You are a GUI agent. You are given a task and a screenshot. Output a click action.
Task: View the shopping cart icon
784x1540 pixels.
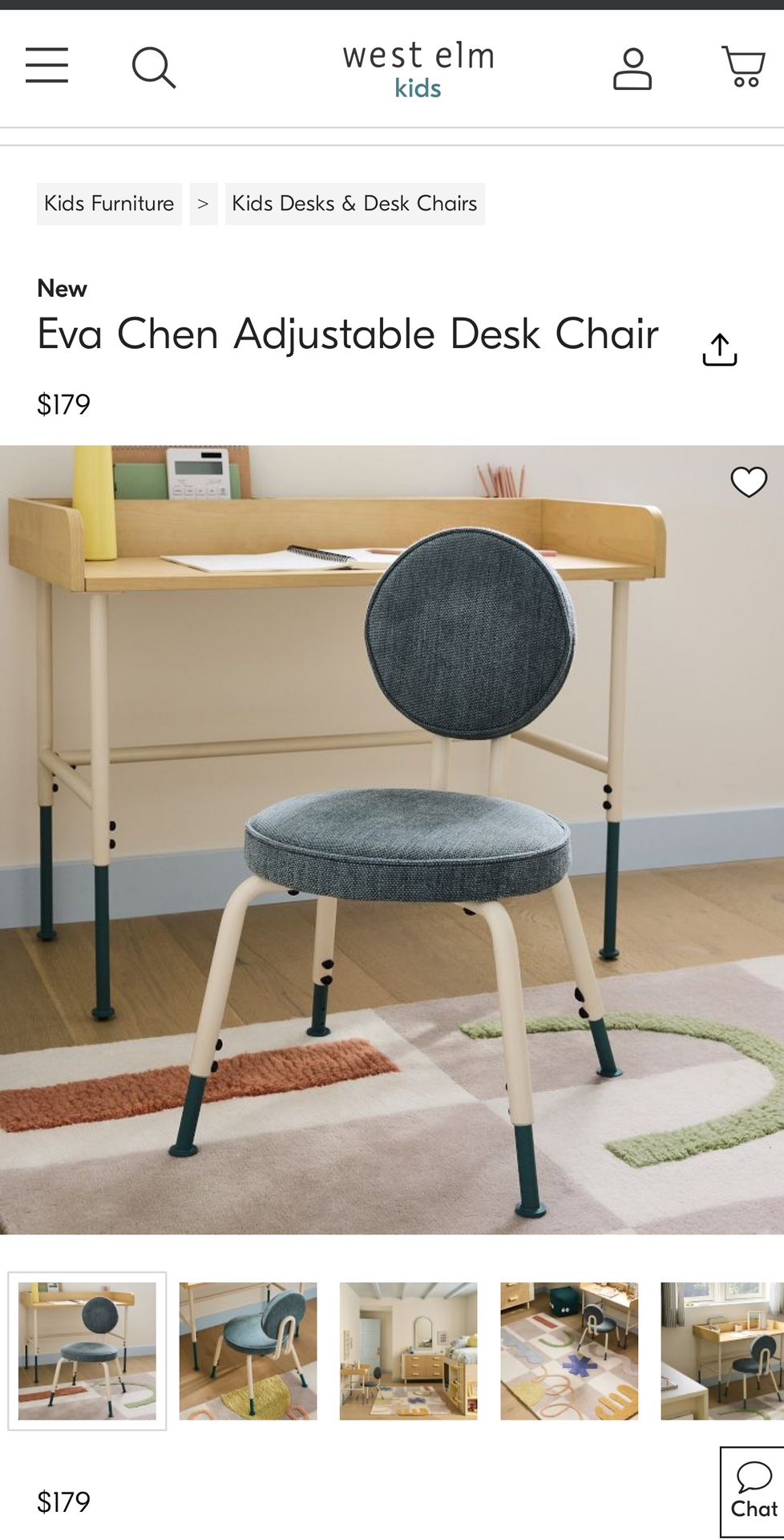pyautogui.click(x=744, y=67)
